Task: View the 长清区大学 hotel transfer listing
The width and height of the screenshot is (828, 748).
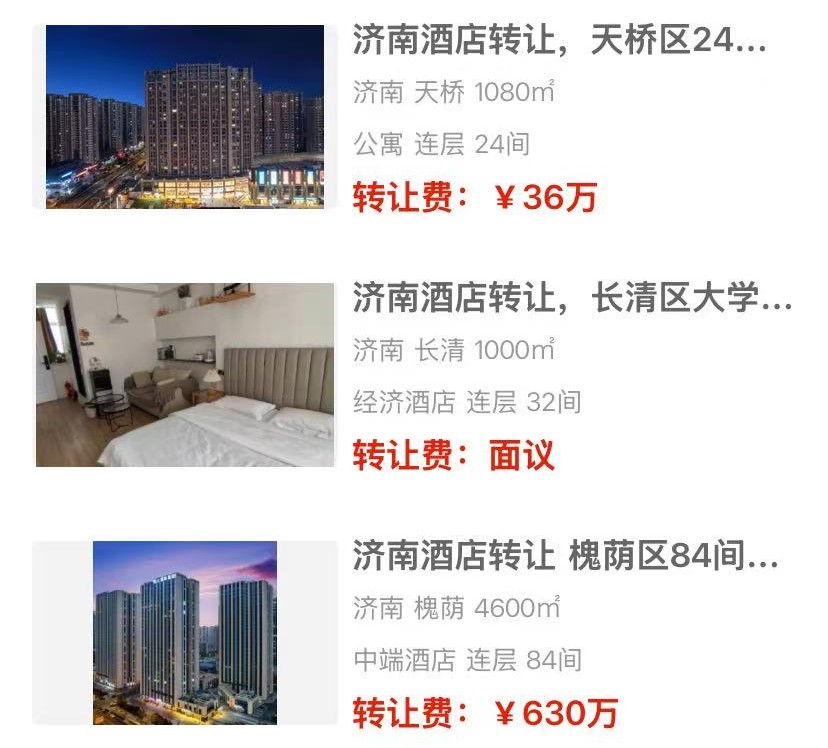Action: pos(571,299)
